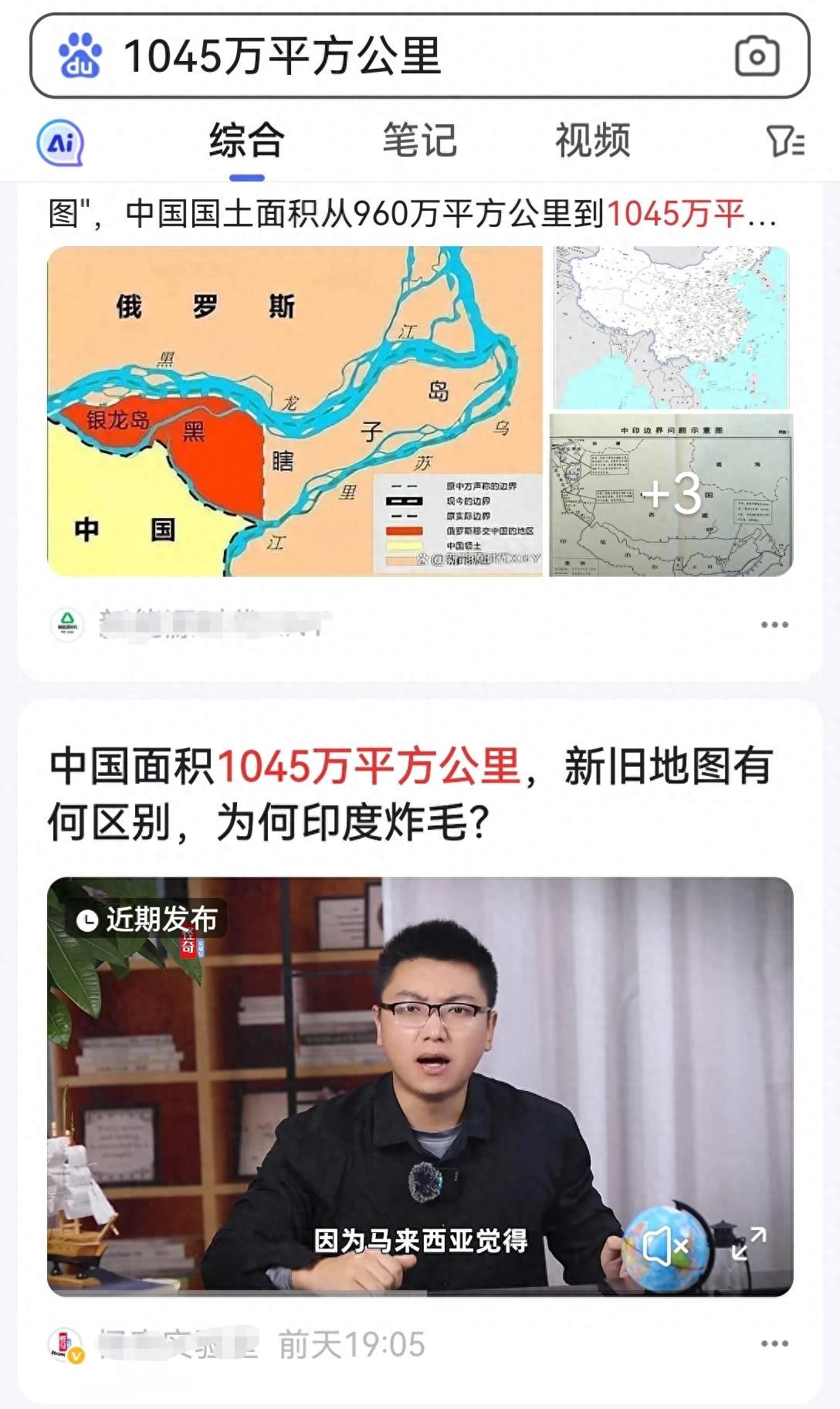
Task: Open the 黑瞎子岛 map image
Action: [x=295, y=411]
